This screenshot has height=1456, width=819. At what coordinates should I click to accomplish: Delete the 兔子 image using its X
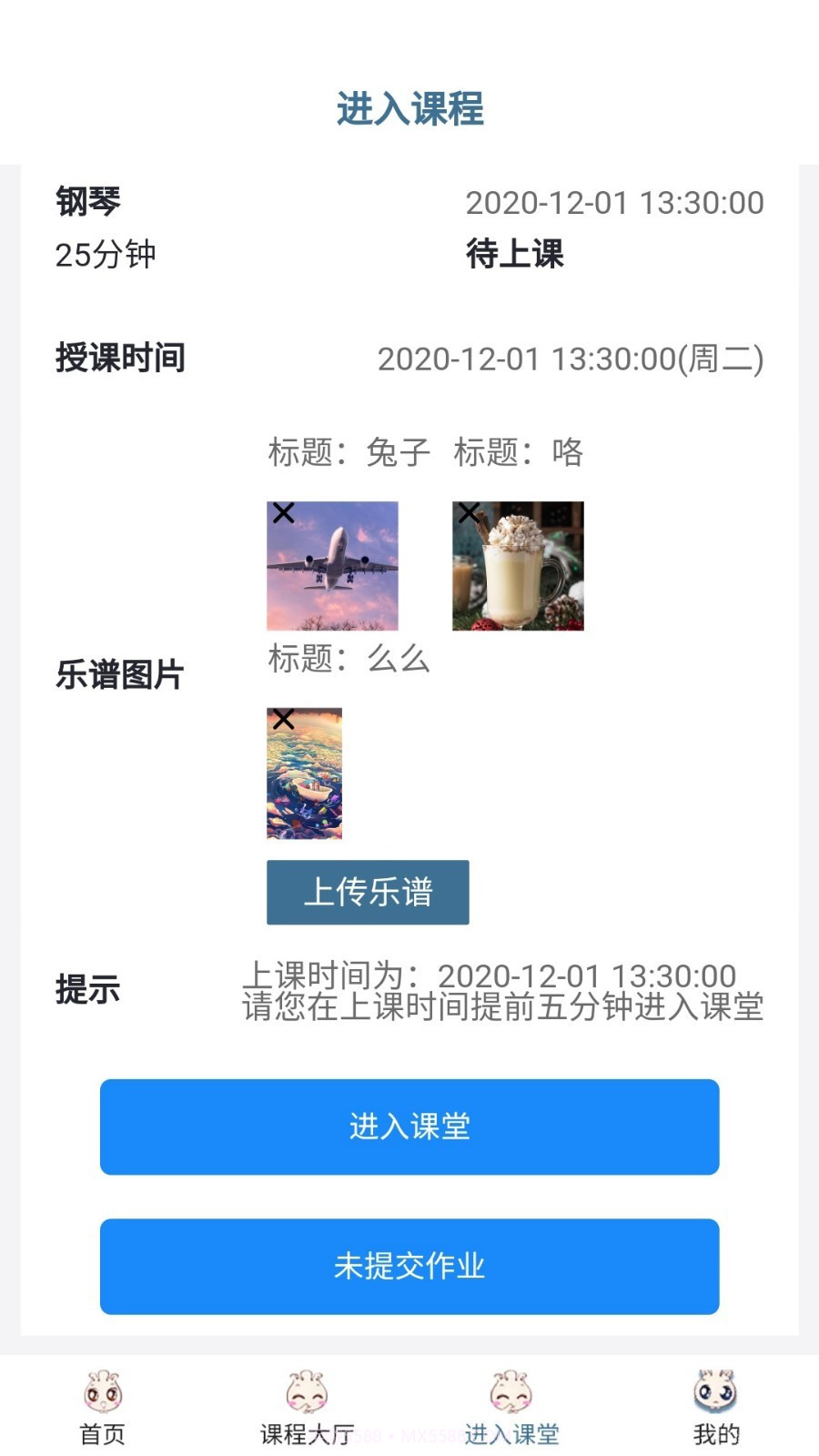tap(282, 513)
